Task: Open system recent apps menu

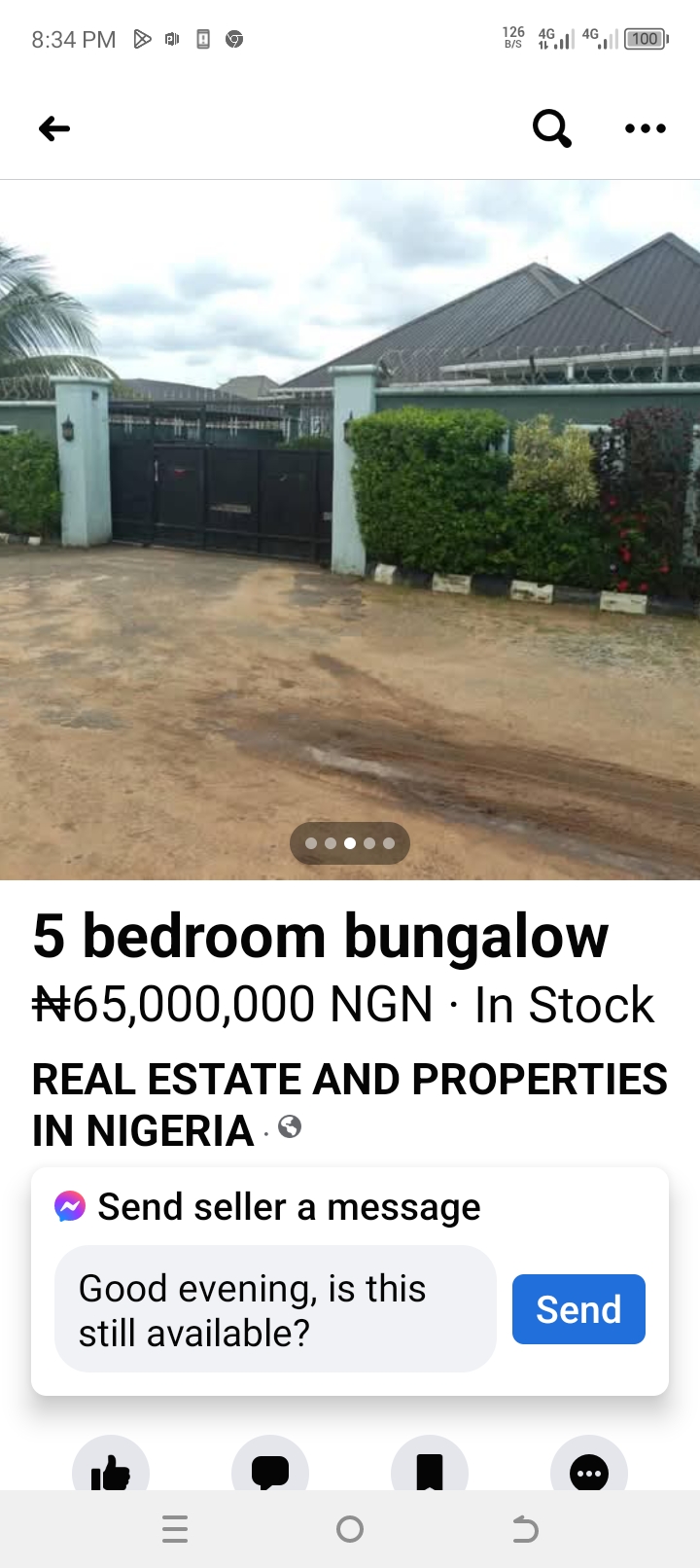Action: (x=175, y=1530)
